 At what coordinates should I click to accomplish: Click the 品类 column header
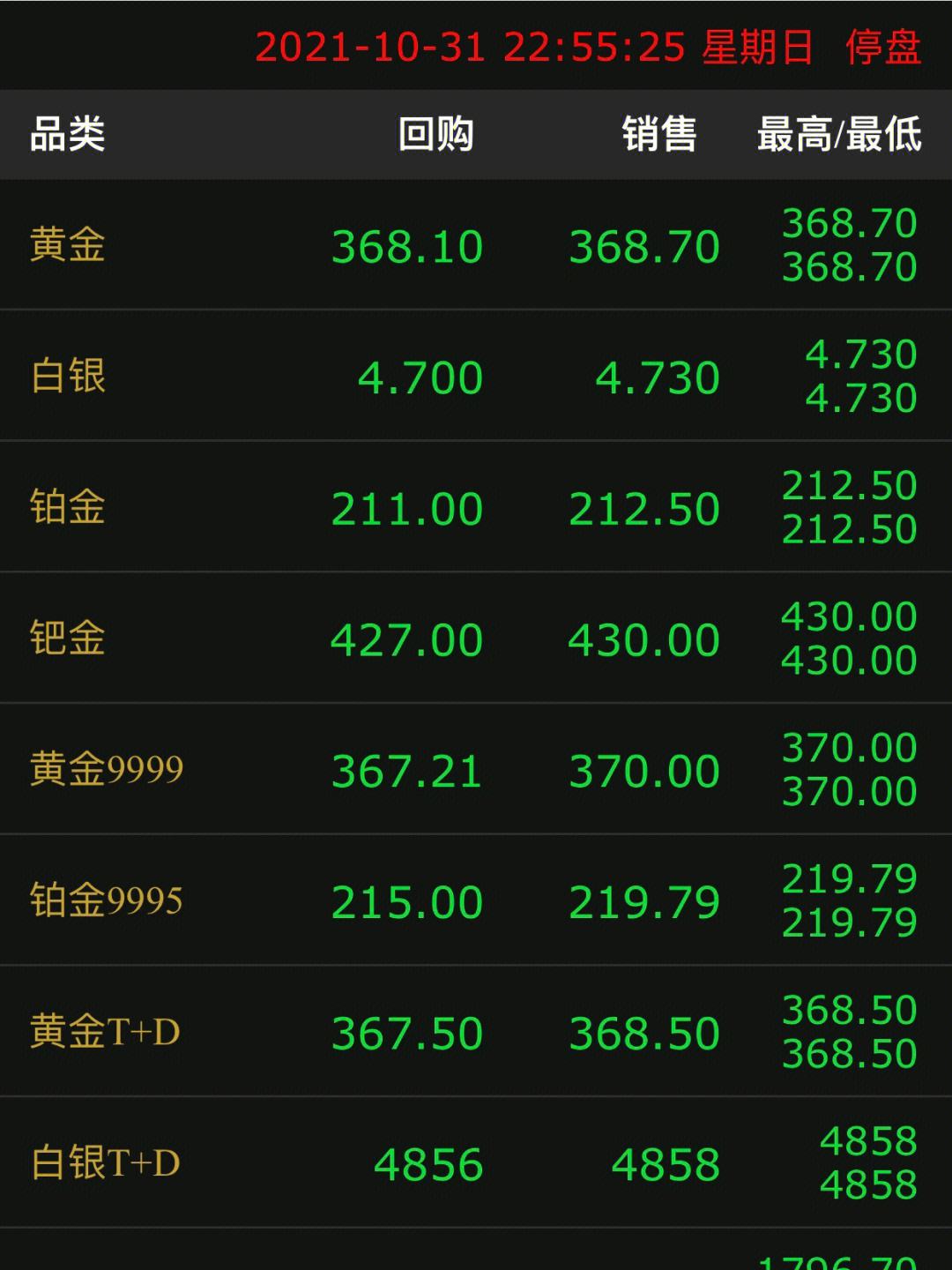tap(71, 134)
